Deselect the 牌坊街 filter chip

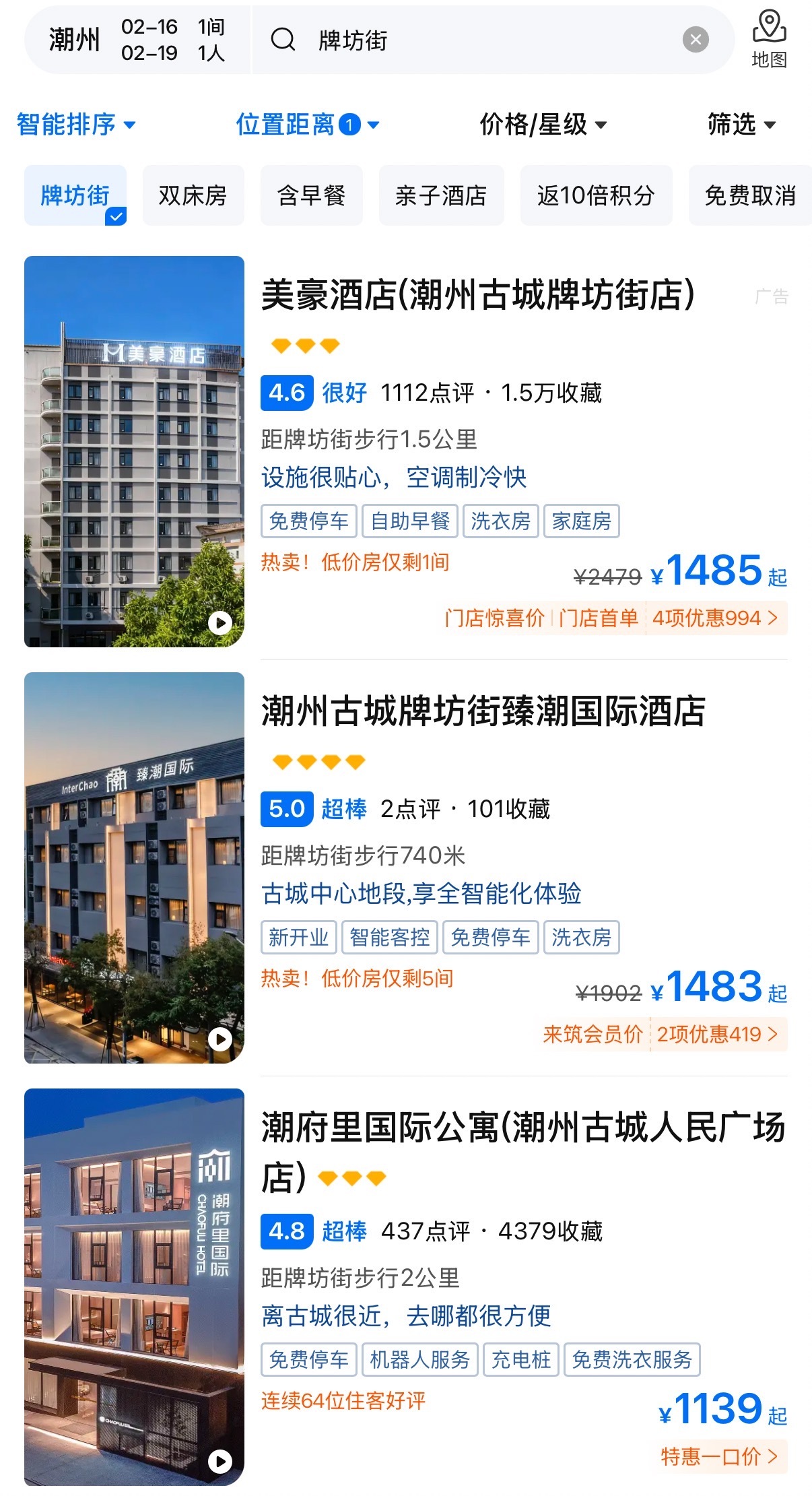(x=75, y=196)
